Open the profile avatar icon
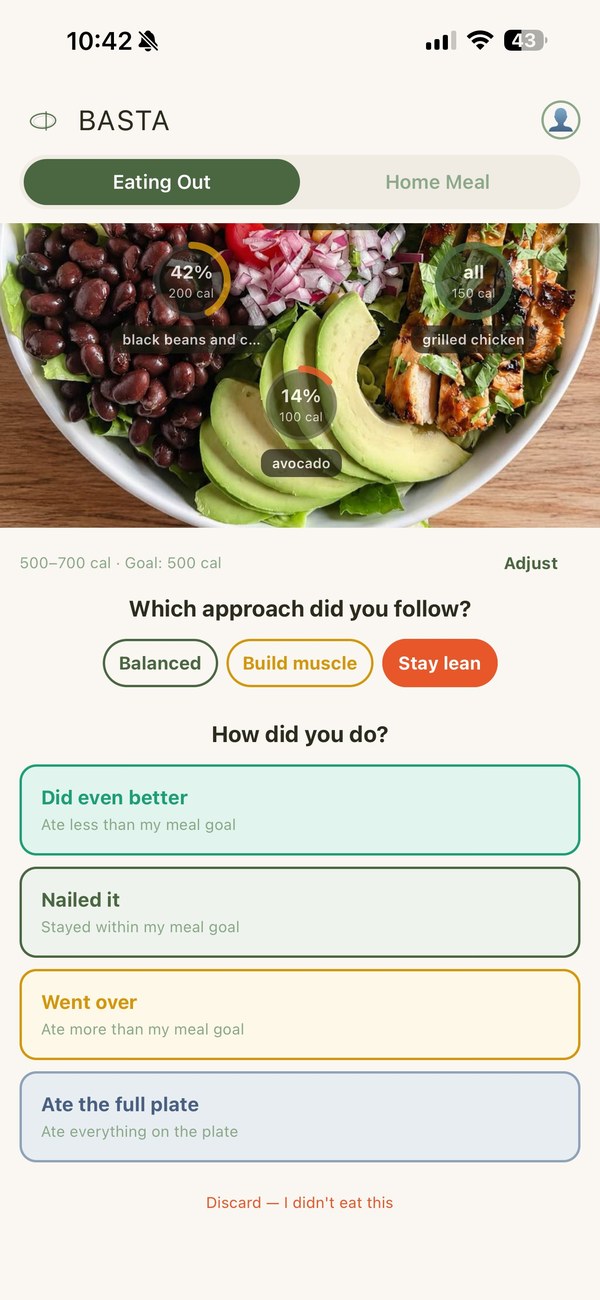The height and width of the screenshot is (1300, 600). coord(561,120)
